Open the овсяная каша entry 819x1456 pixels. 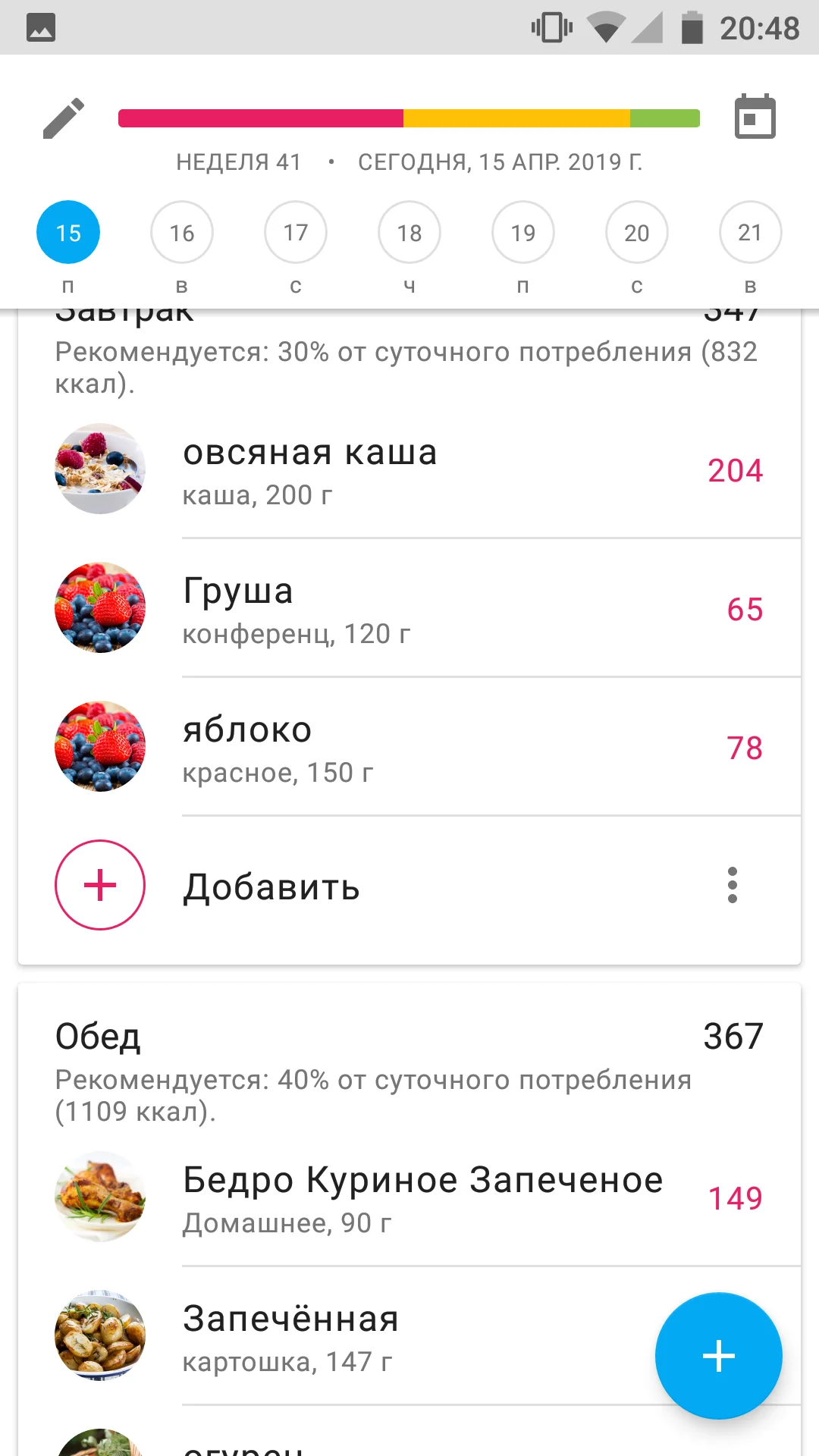point(409,470)
